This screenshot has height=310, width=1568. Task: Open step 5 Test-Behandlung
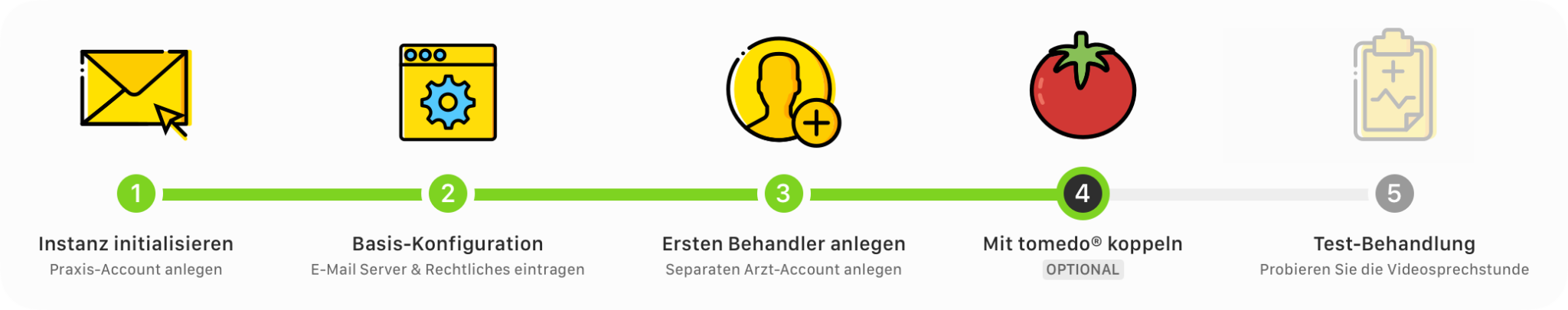pos(1394,194)
